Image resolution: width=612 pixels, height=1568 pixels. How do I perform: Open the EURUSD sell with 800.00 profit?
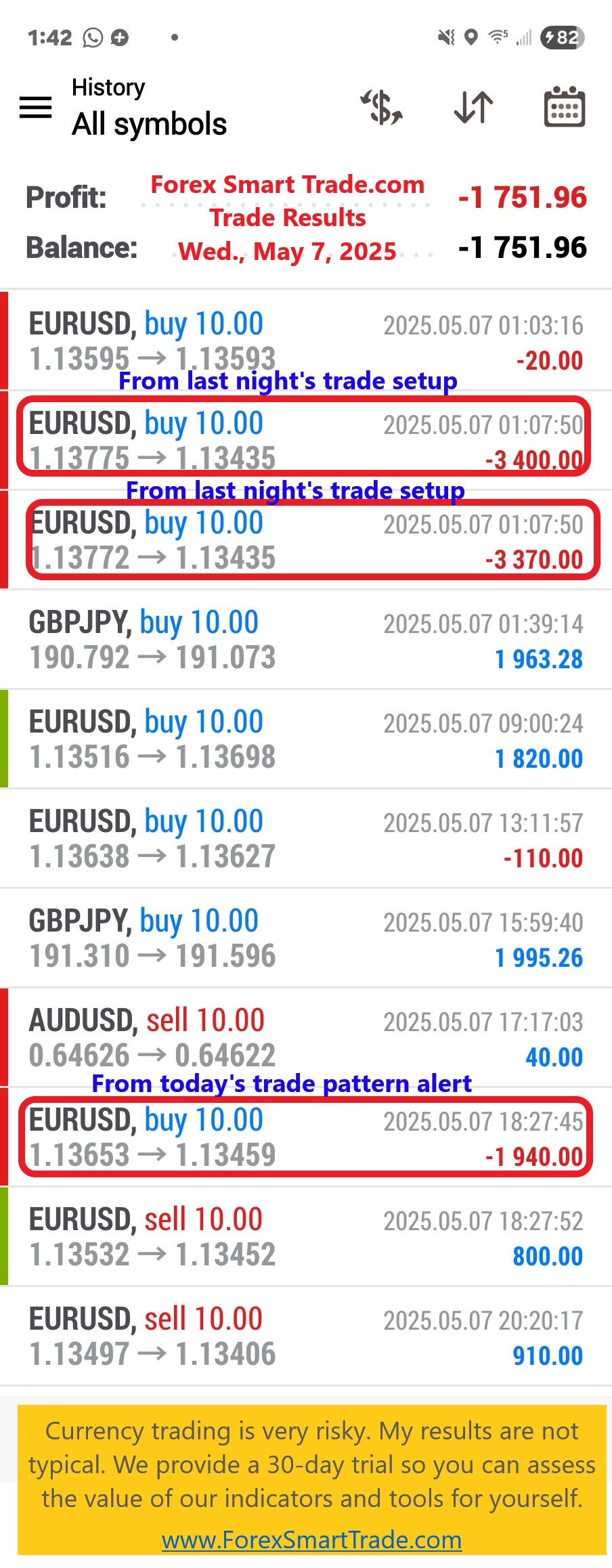pos(306,1236)
